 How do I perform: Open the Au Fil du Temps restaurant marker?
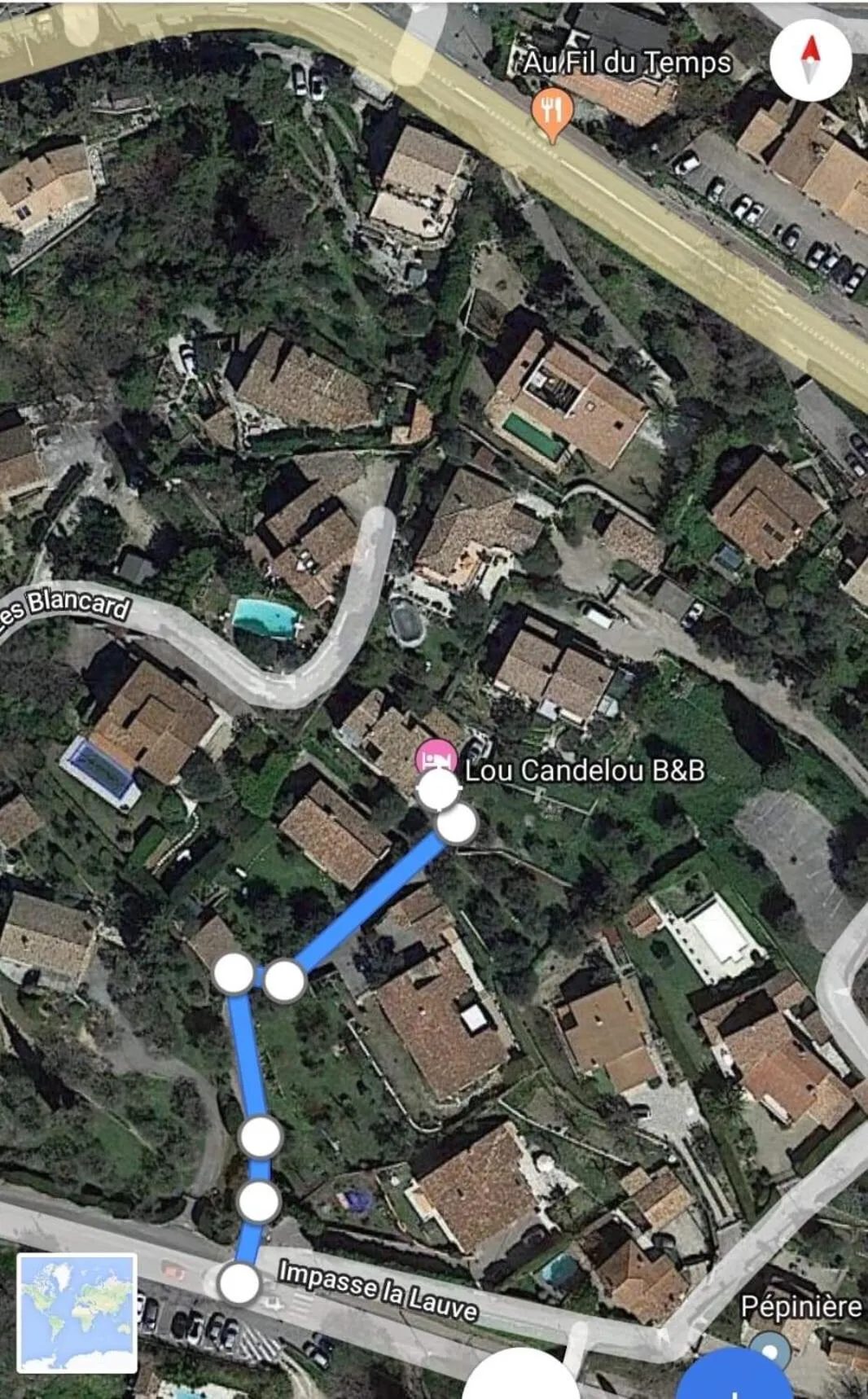pos(552,108)
